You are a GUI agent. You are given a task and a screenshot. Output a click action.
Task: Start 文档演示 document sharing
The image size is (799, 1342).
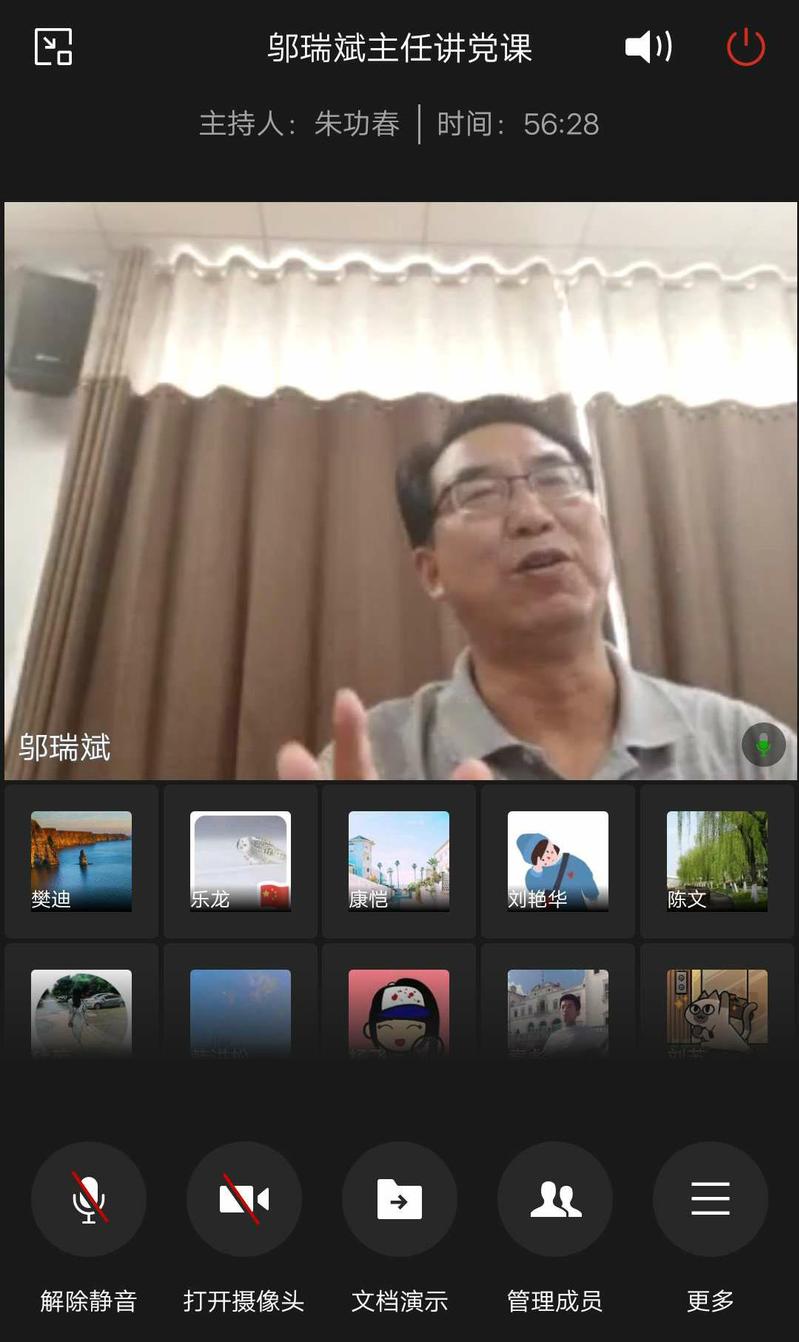(399, 1199)
